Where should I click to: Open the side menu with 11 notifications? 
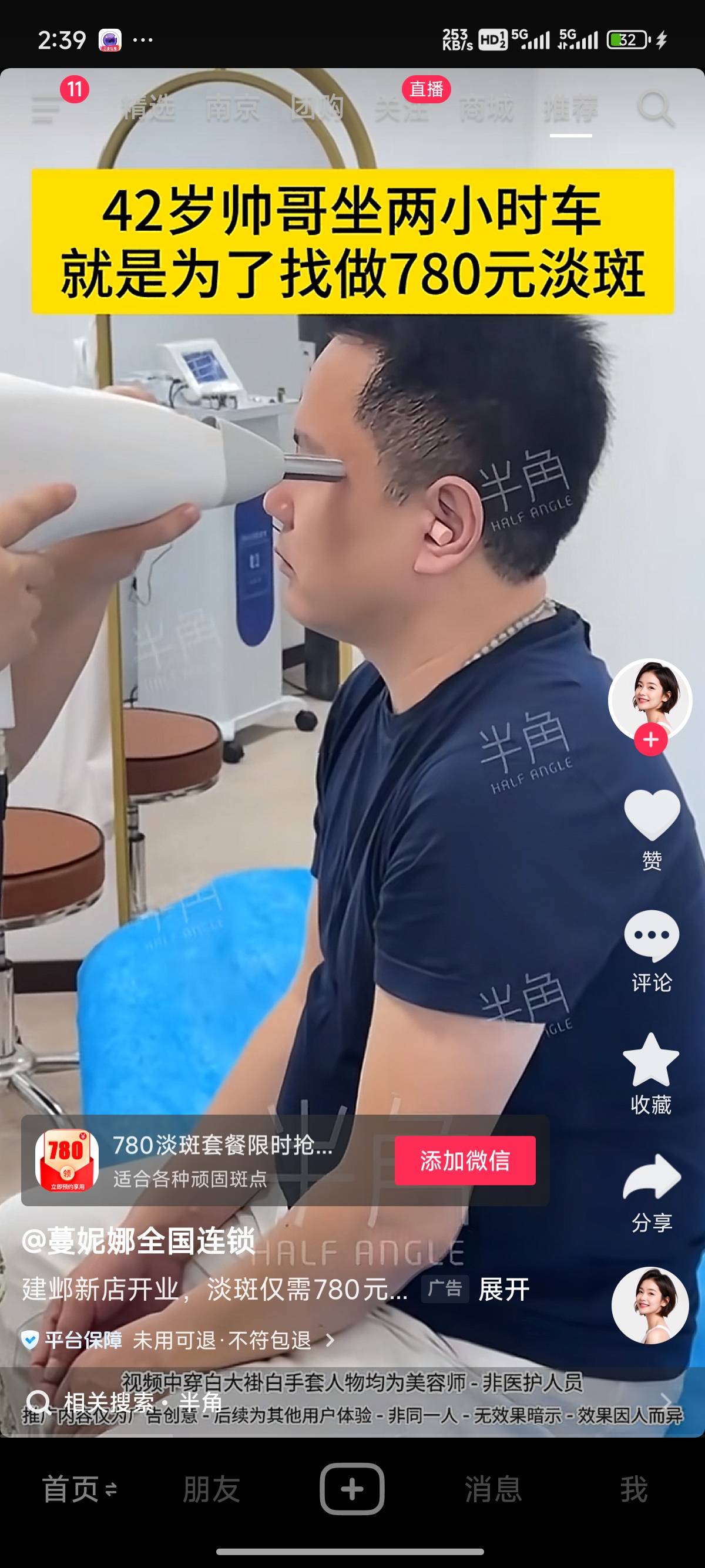click(48, 110)
